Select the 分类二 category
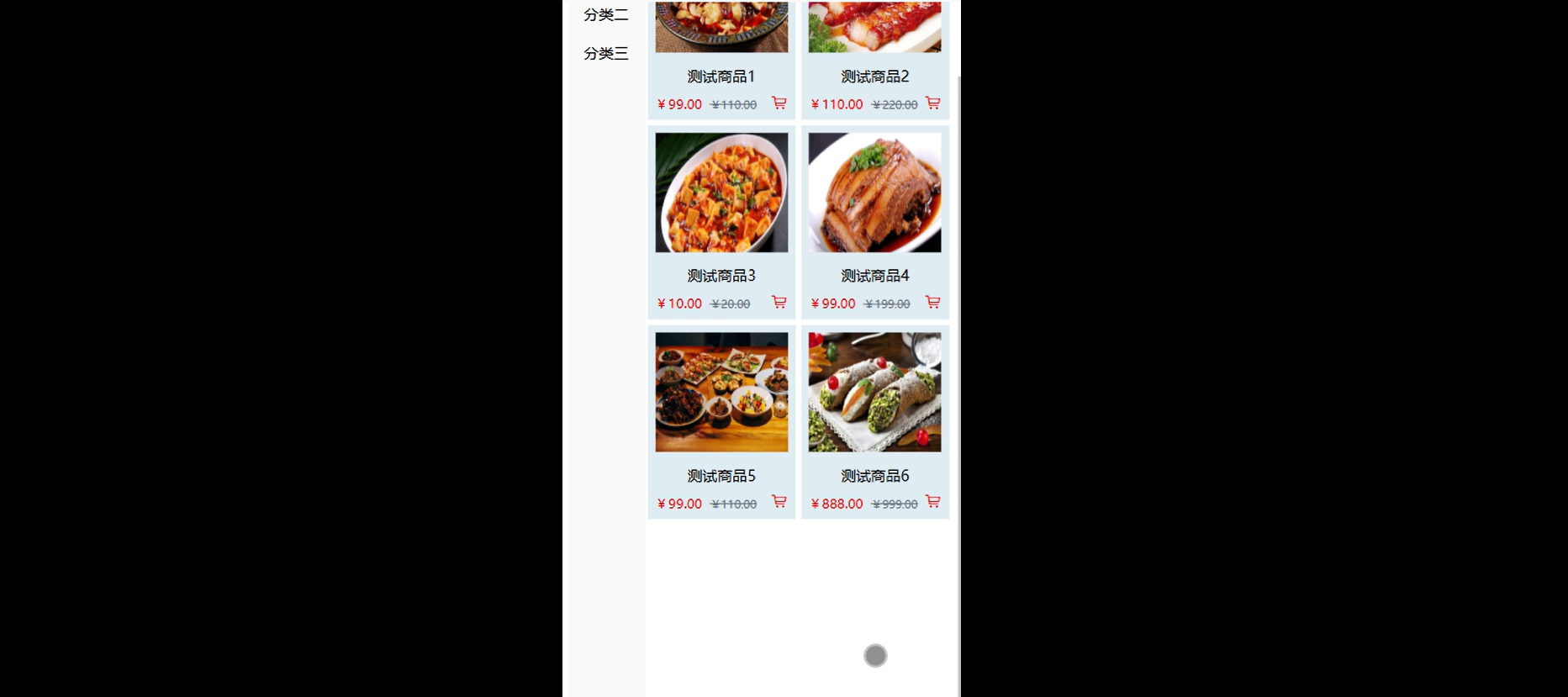Screen dimensions: 1568x697 tap(605, 14)
